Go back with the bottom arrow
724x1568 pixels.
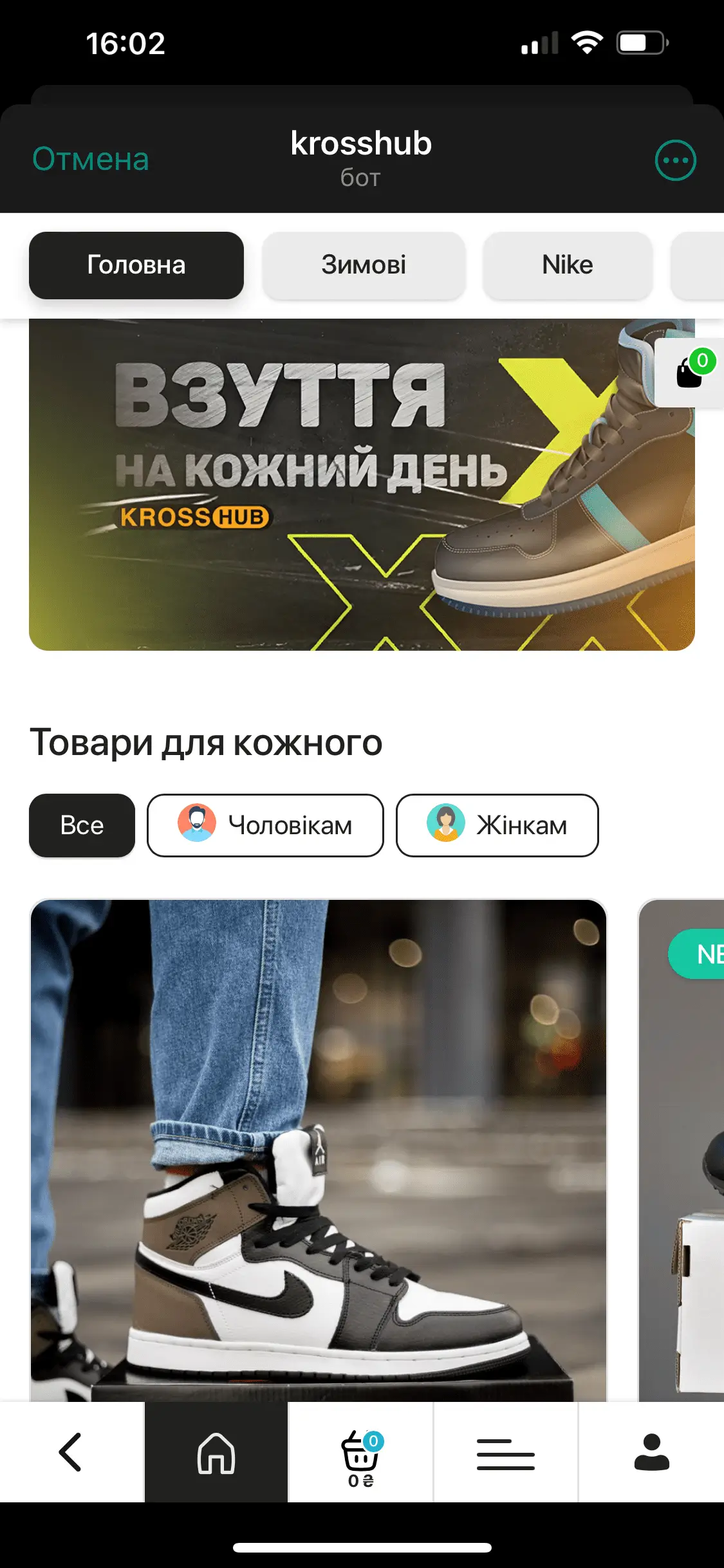pos(71,1452)
